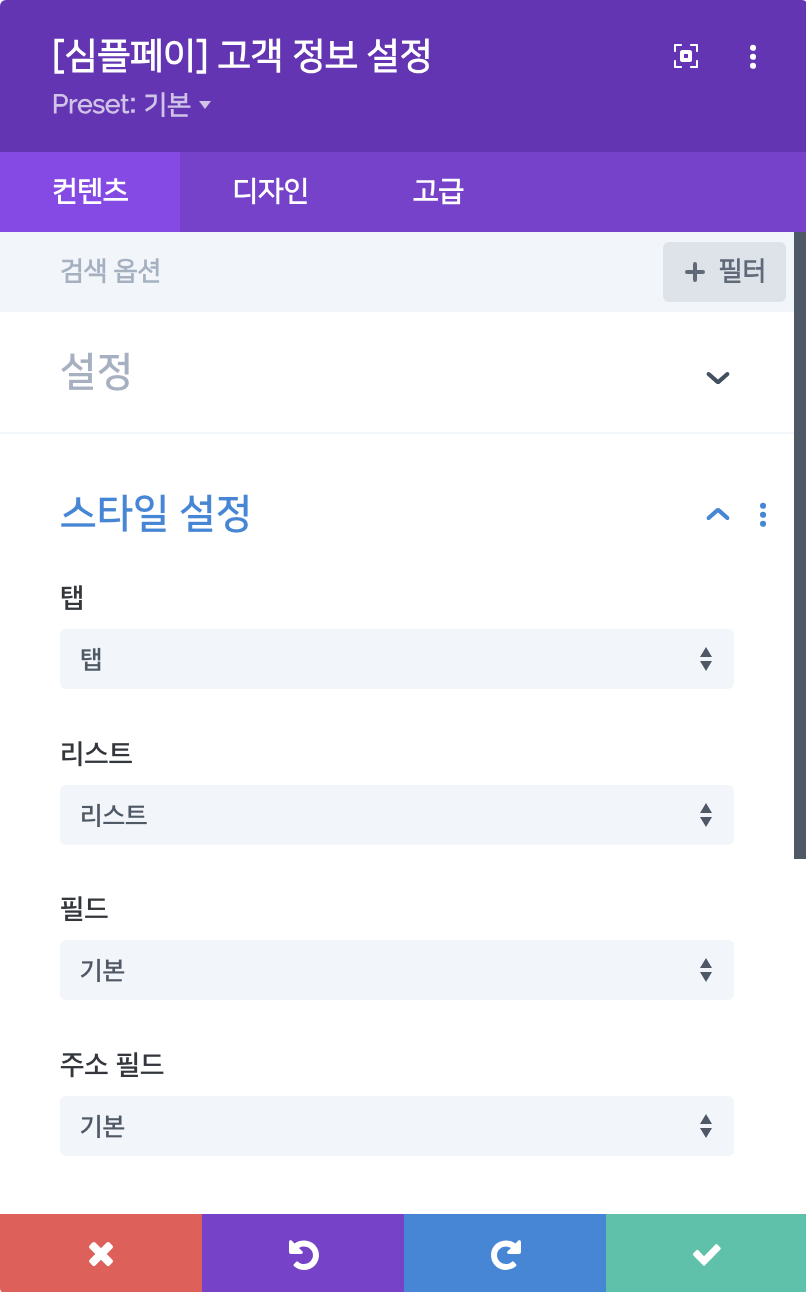Collapse the 스타일 설정 section
Image resolution: width=806 pixels, height=1292 pixels.
pyautogui.click(x=717, y=514)
